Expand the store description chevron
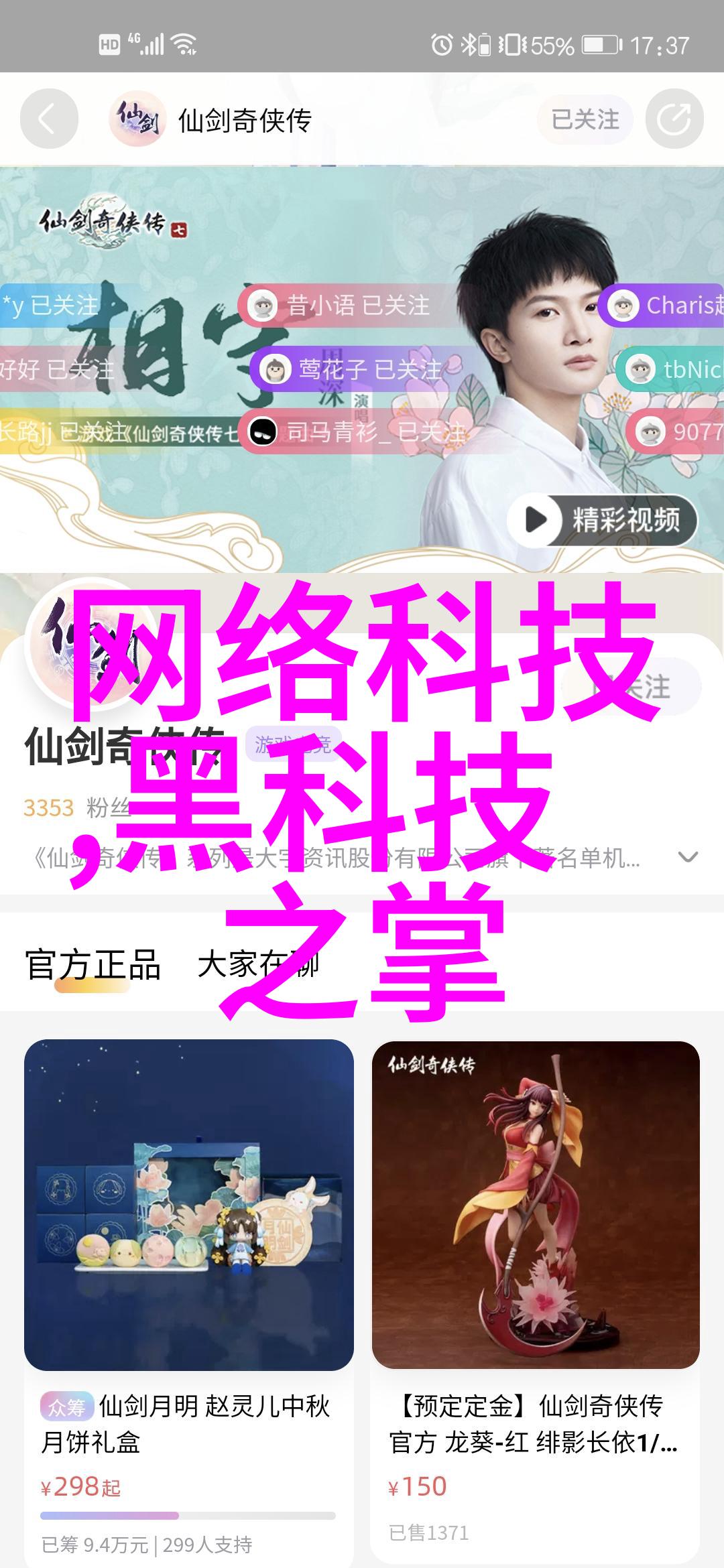The height and width of the screenshot is (1568, 724). (688, 857)
